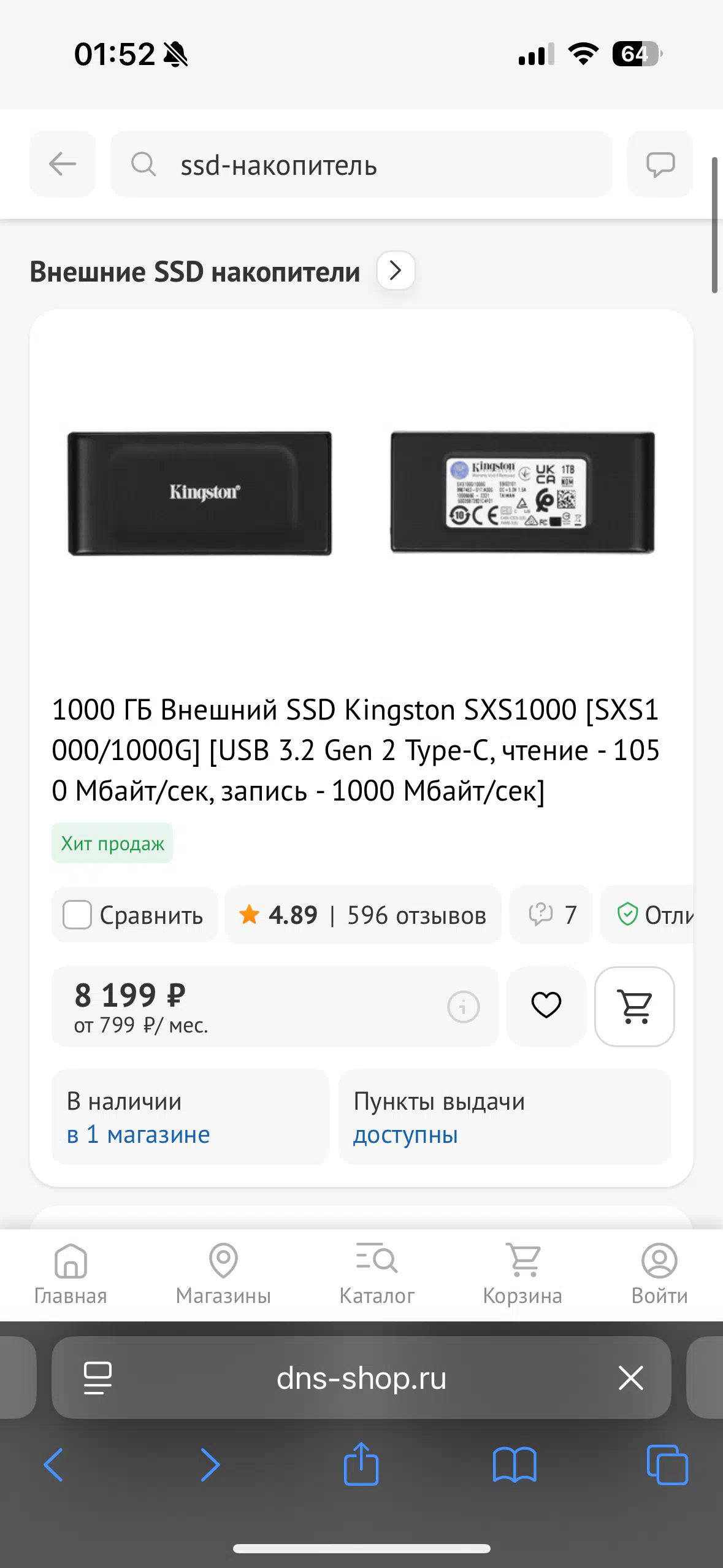Open the Kingston SXS1000 product card

point(356,750)
